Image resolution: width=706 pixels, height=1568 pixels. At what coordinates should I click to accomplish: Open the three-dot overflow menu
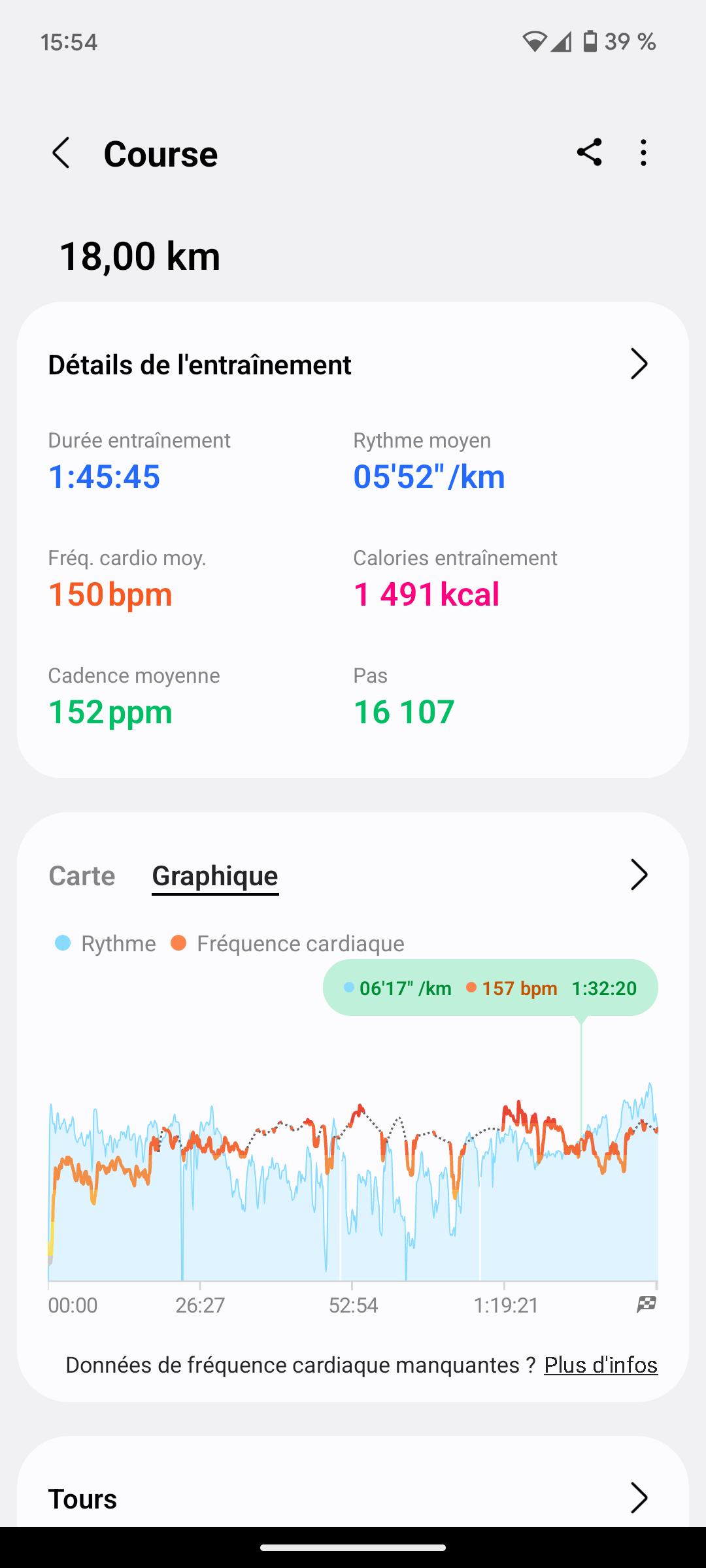click(x=644, y=153)
